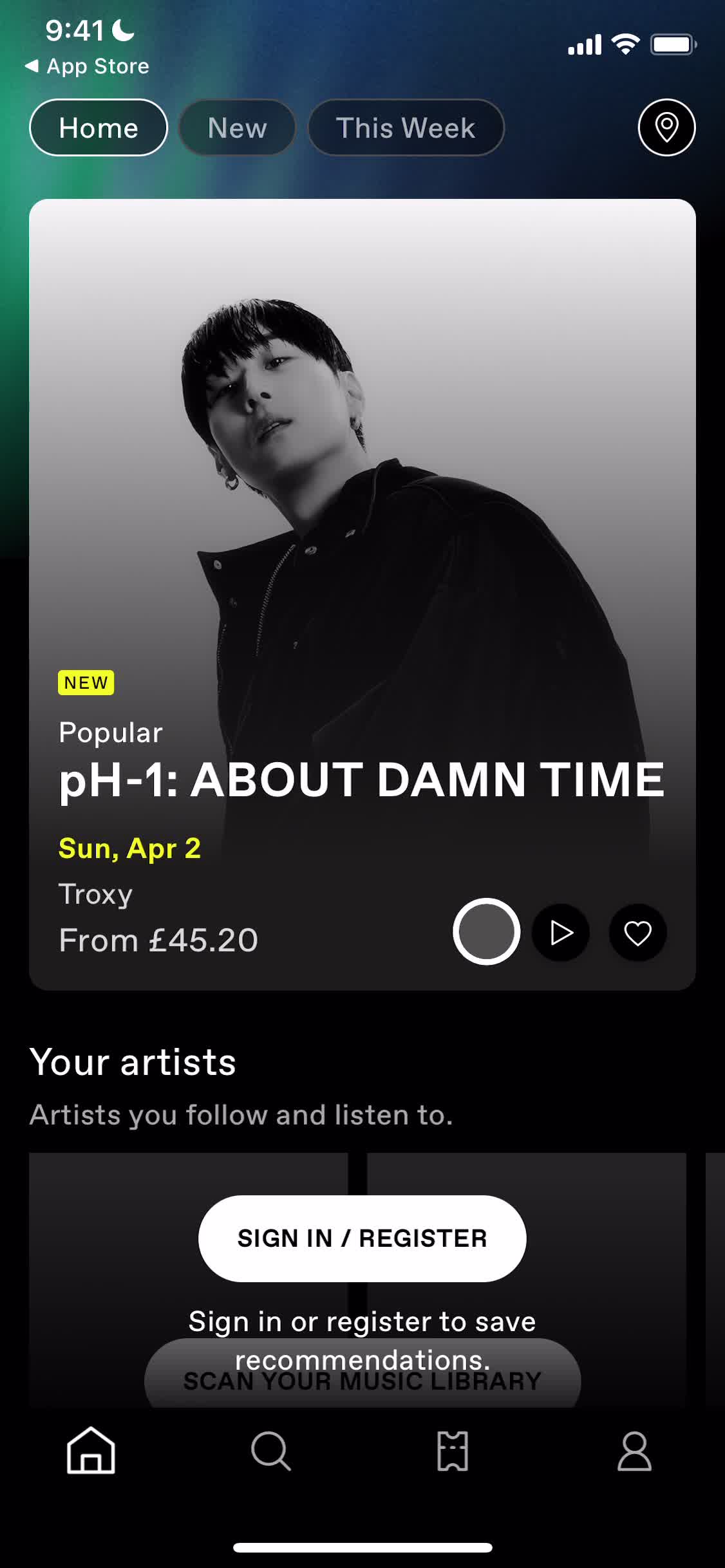725x1568 pixels.
Task: Open the Search tab
Action: (x=271, y=1451)
